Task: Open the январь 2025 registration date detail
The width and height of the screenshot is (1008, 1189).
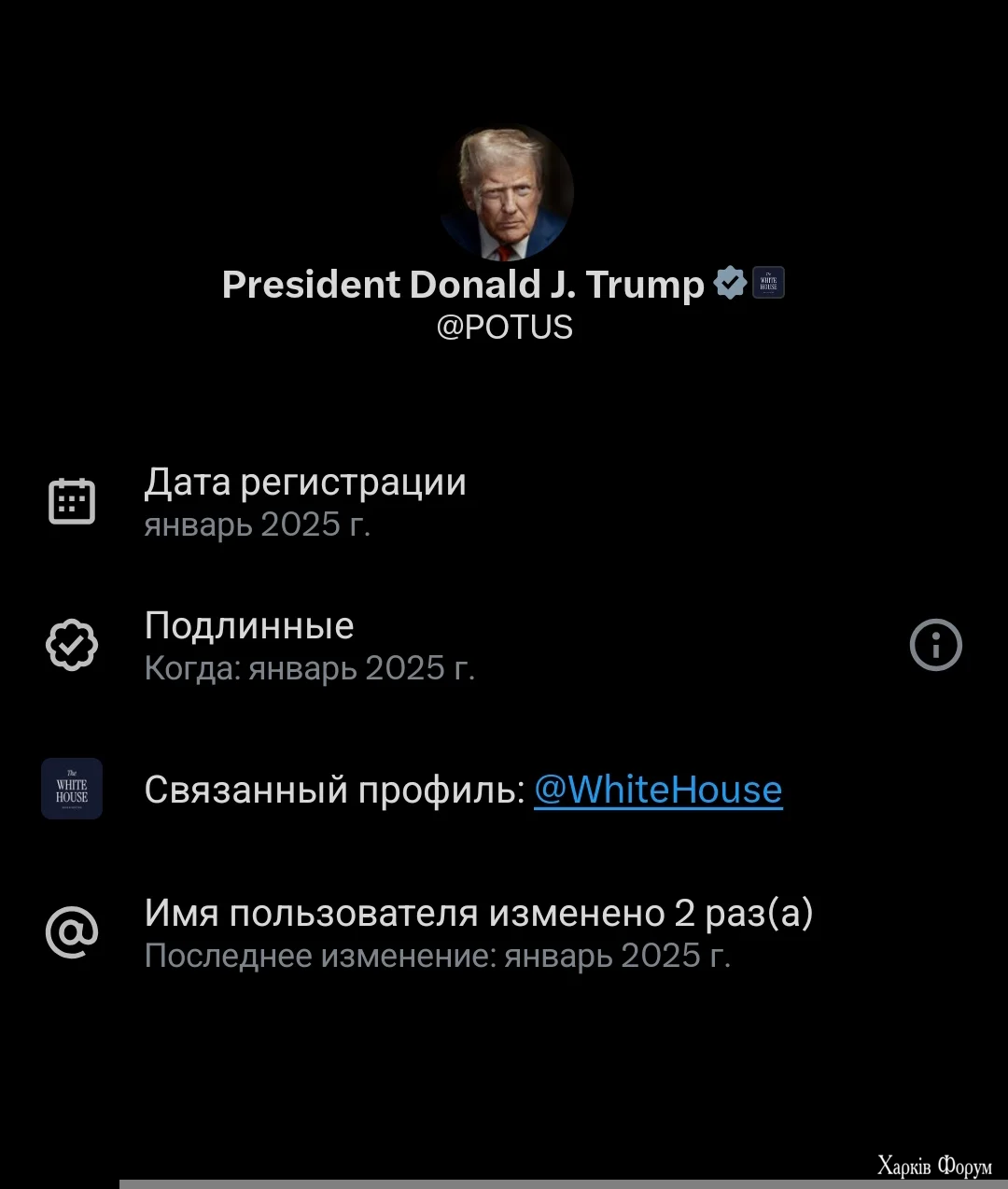Action: [x=257, y=525]
